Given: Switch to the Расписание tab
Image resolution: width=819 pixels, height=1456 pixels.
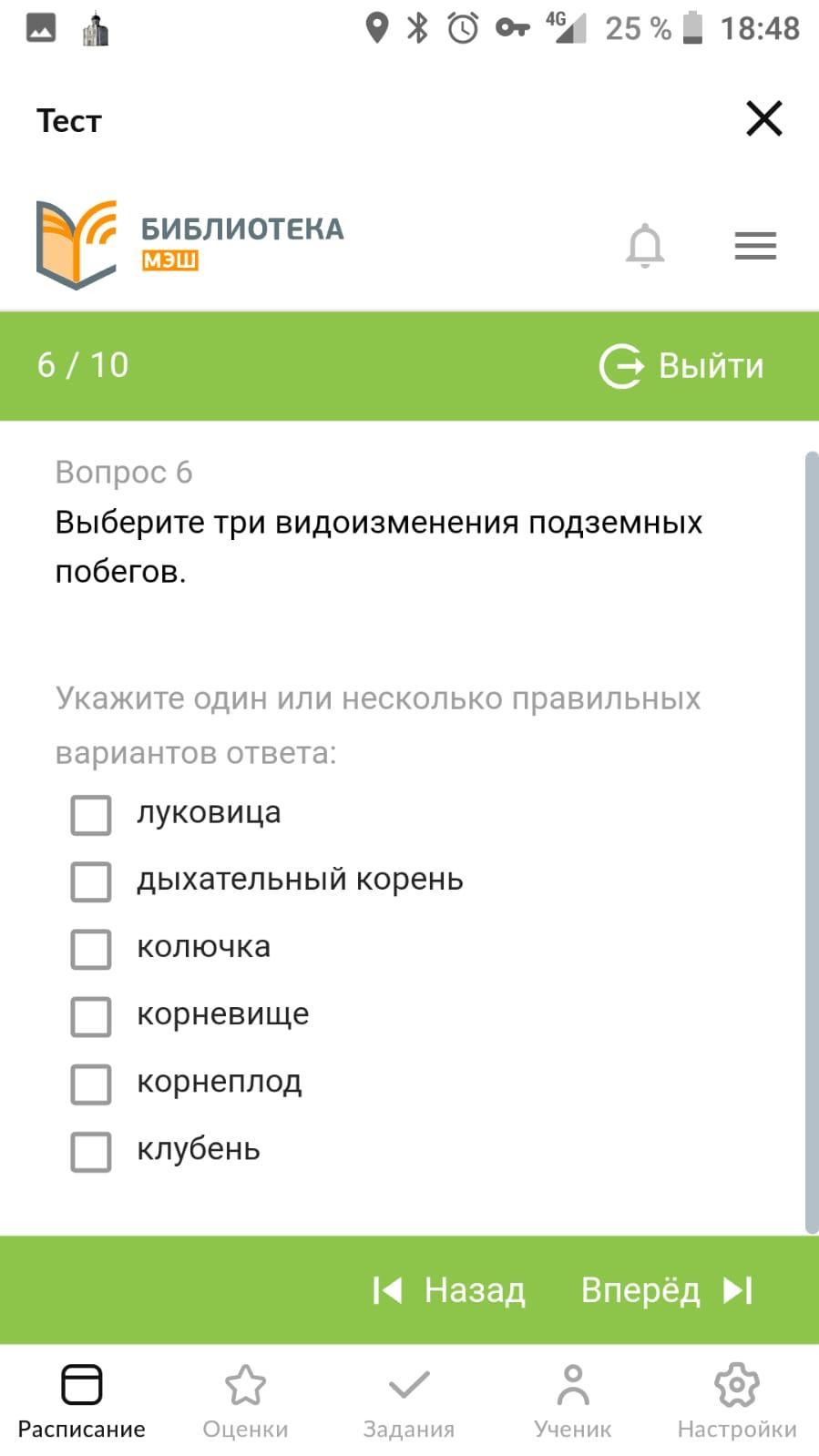Looking at the screenshot, I should pyautogui.click(x=82, y=1401).
